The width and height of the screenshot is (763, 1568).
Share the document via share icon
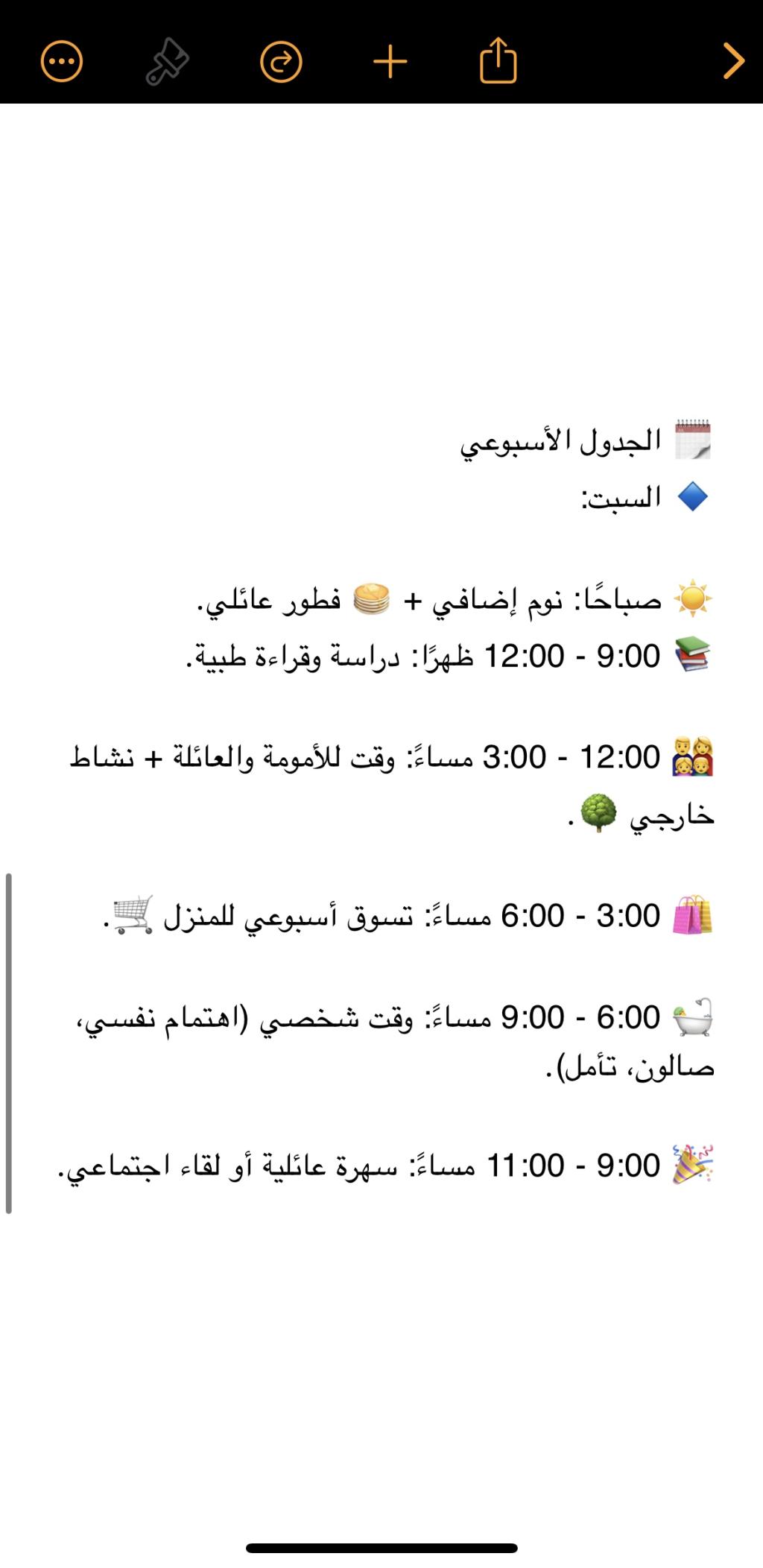coord(498,61)
